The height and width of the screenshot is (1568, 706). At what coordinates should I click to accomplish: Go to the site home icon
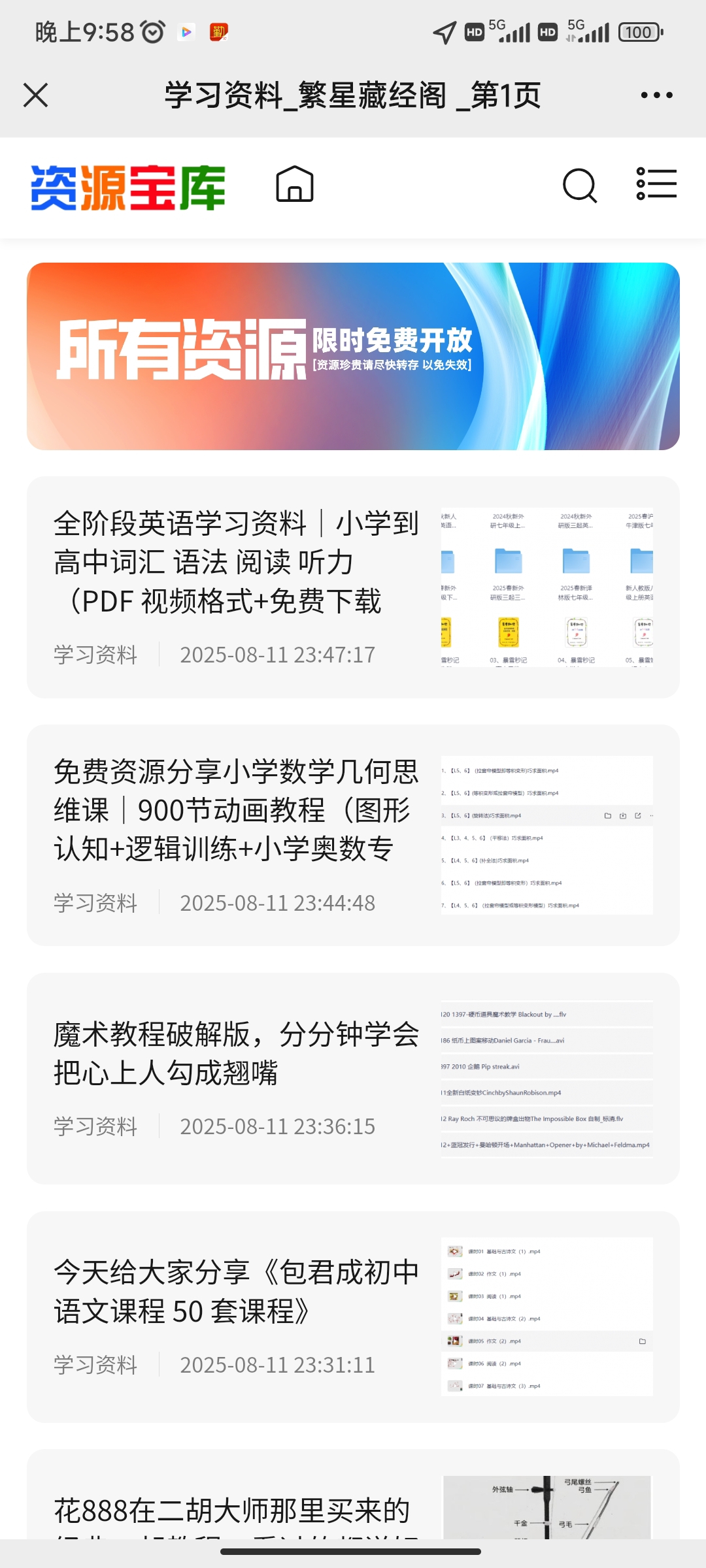click(295, 185)
